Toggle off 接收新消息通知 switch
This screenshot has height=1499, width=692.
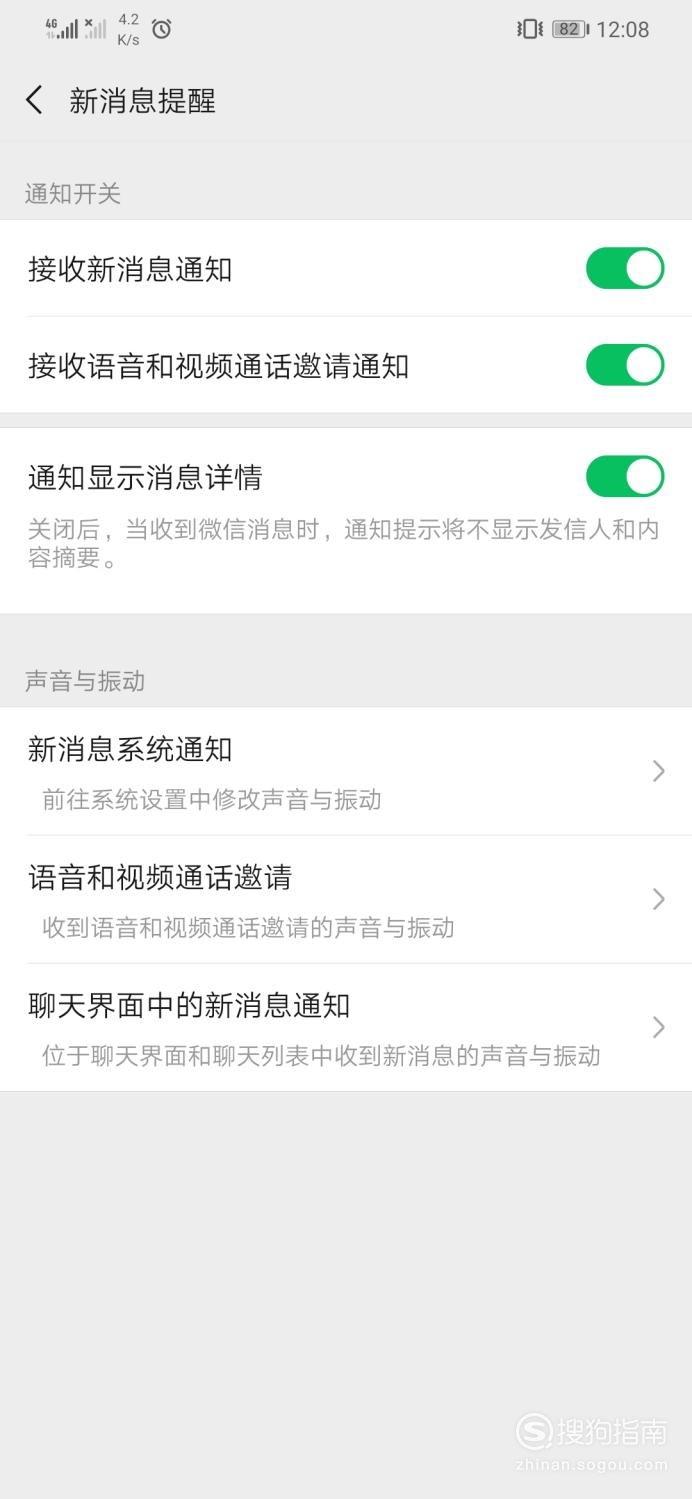pos(625,269)
